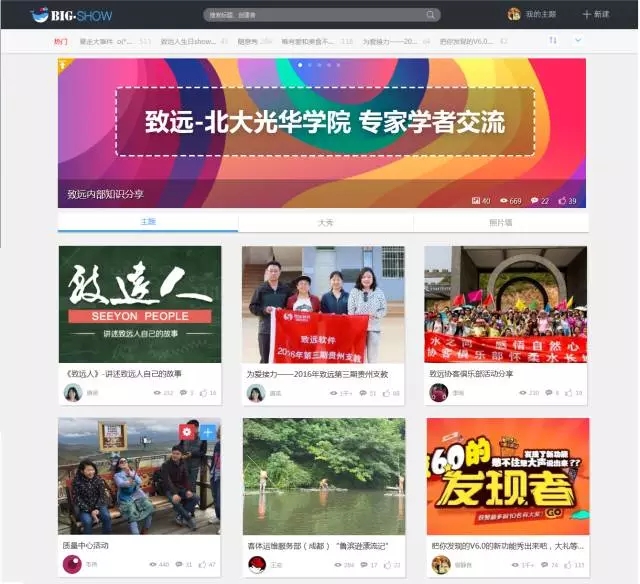Create a new topic with 新建

596,15
